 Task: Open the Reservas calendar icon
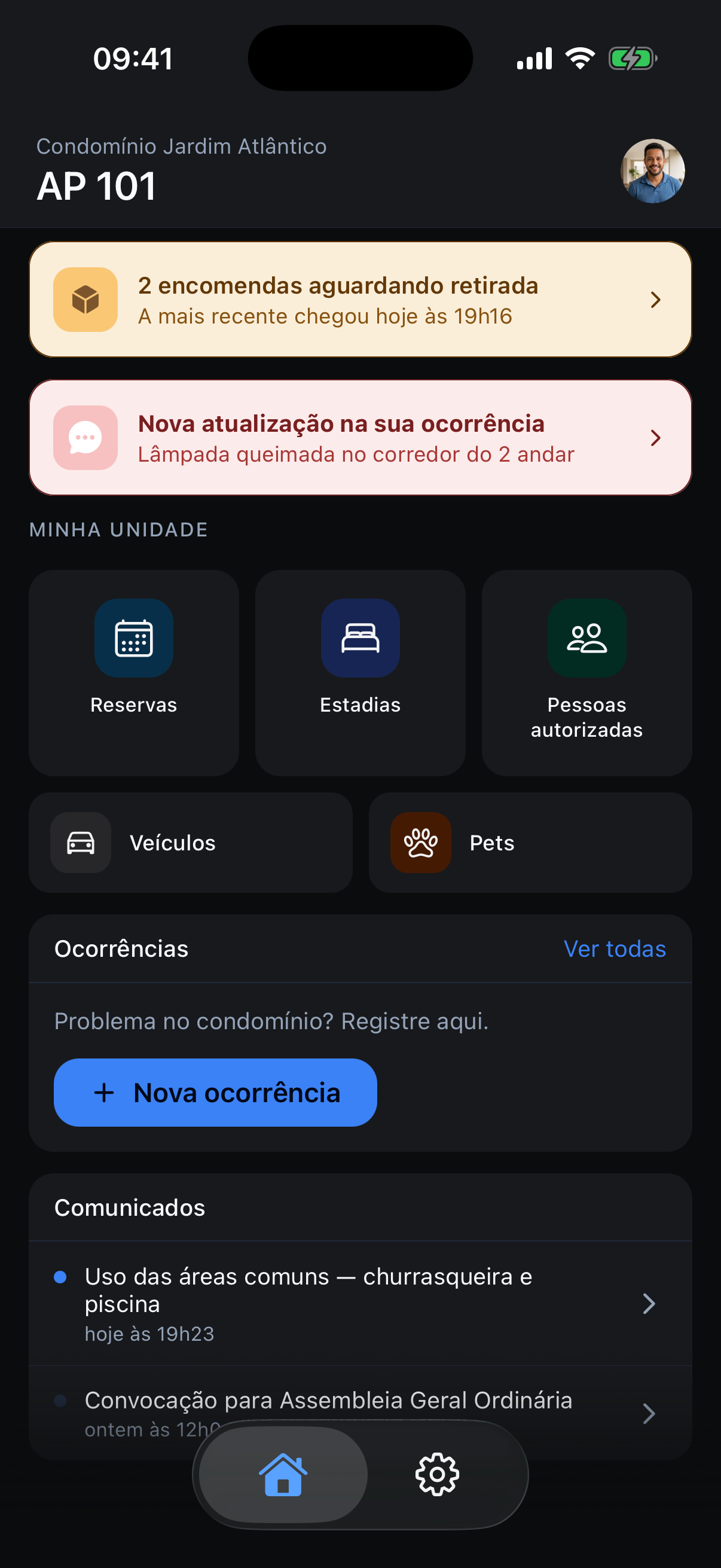(134, 637)
